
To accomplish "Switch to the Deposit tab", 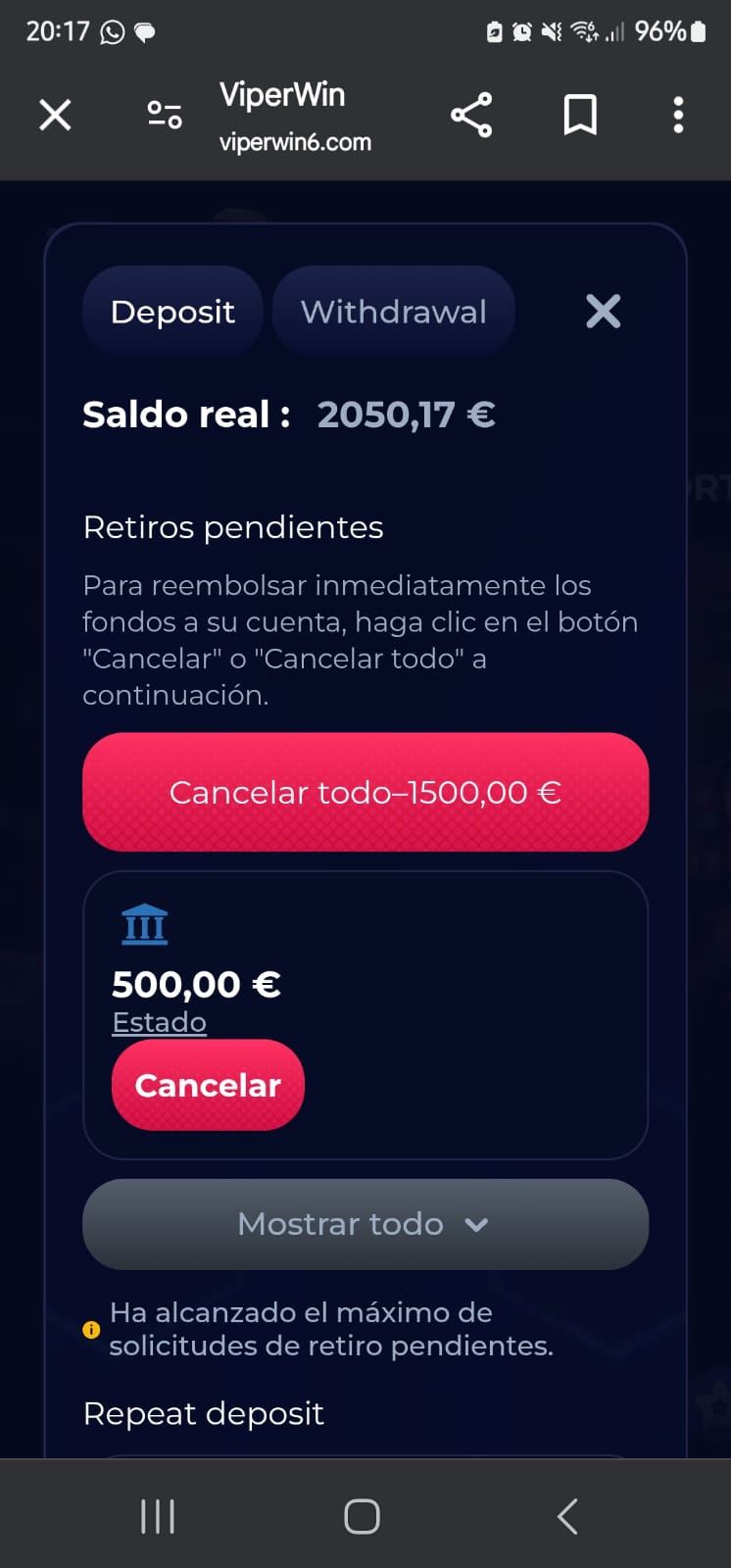I will [172, 312].
